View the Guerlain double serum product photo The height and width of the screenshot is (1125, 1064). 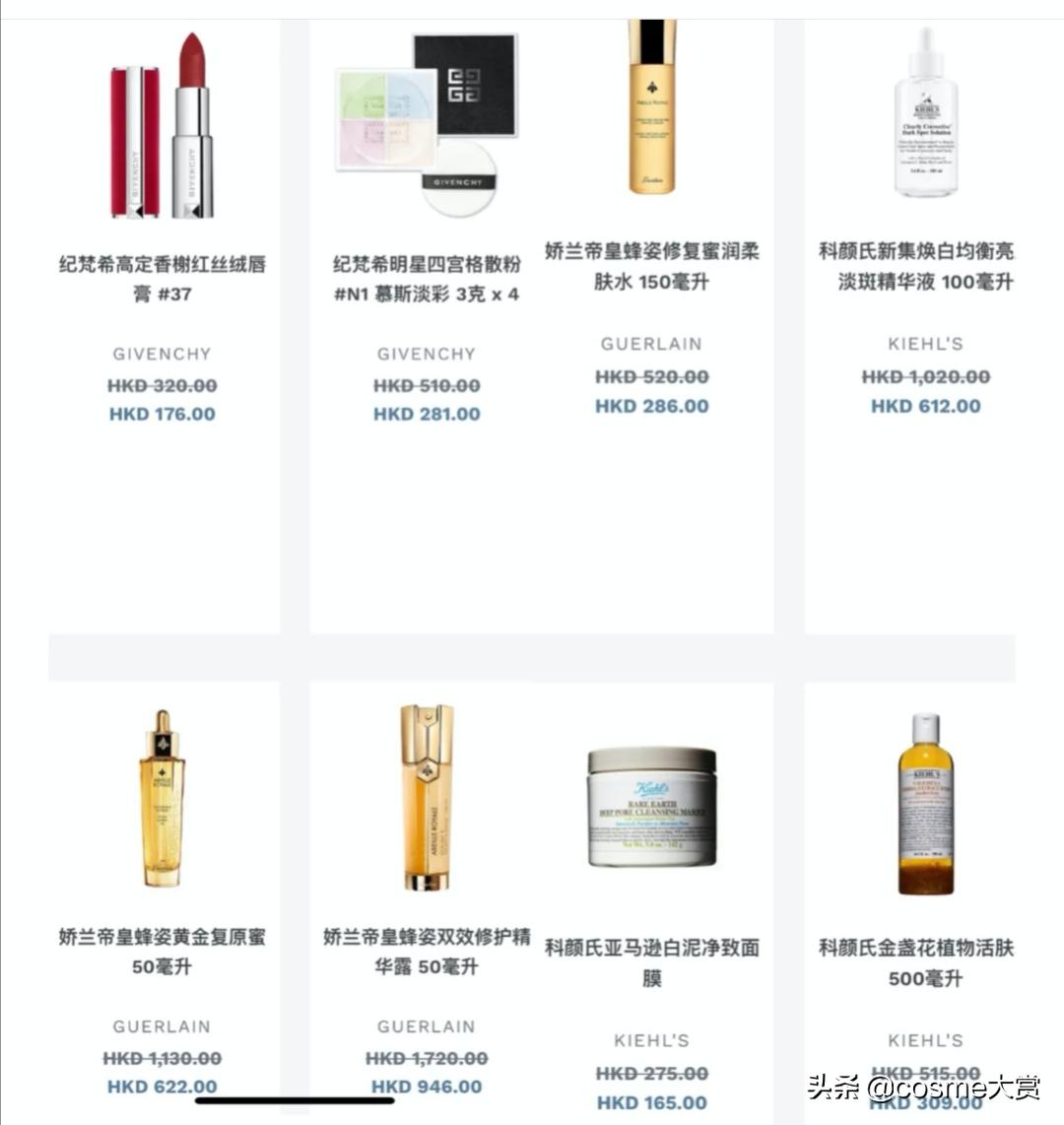[426, 798]
